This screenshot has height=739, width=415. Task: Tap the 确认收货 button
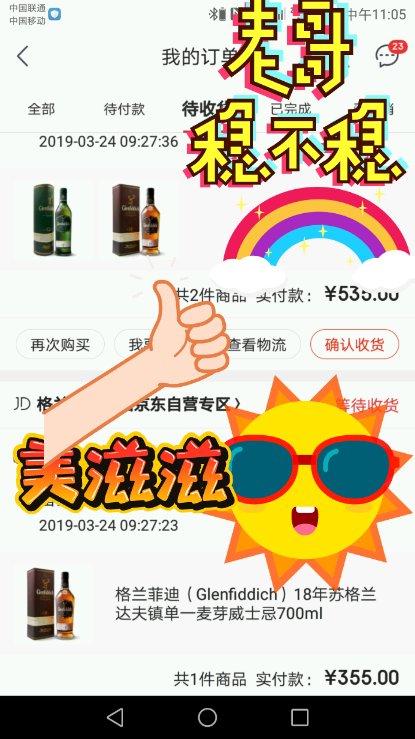354,345
